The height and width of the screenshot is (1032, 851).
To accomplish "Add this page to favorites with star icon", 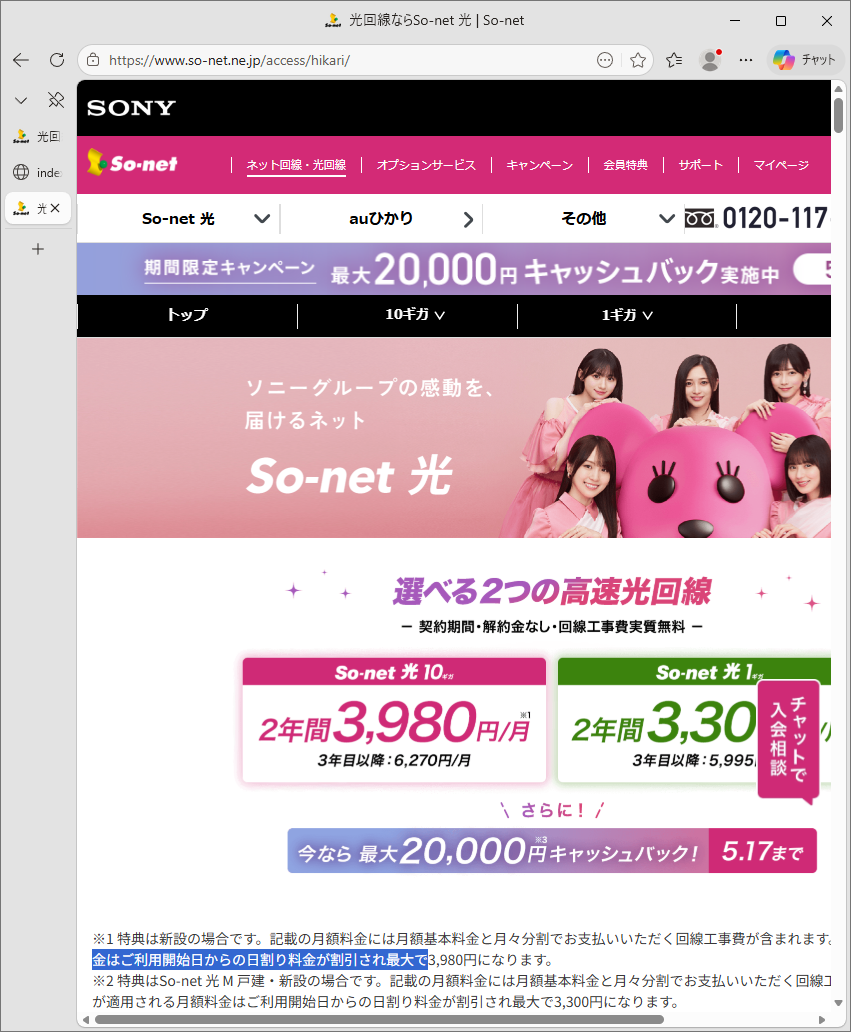I will [x=637, y=61].
